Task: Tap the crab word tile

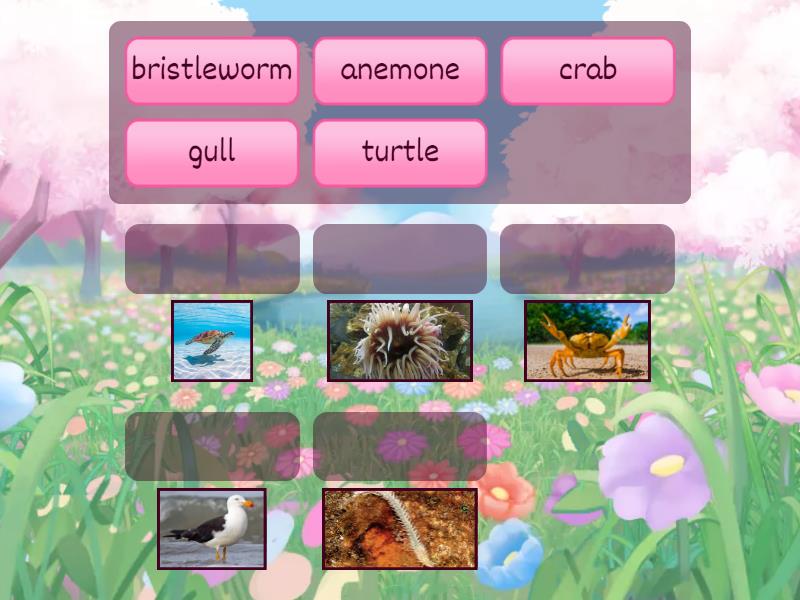Action: [588, 70]
